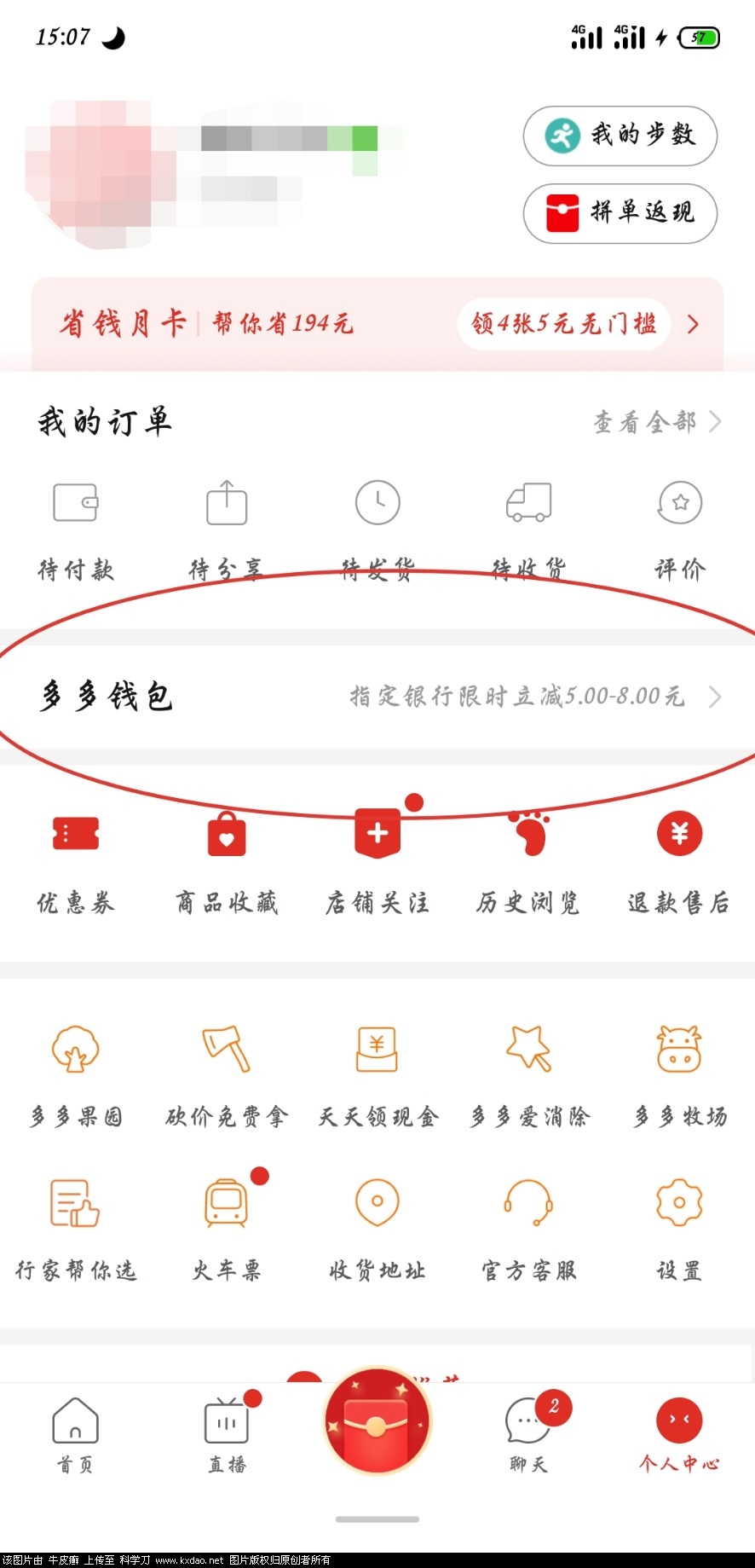Viewport: 755px width, 1568px height.
Task: Open 火车票 train tickets
Action: coord(227,1228)
